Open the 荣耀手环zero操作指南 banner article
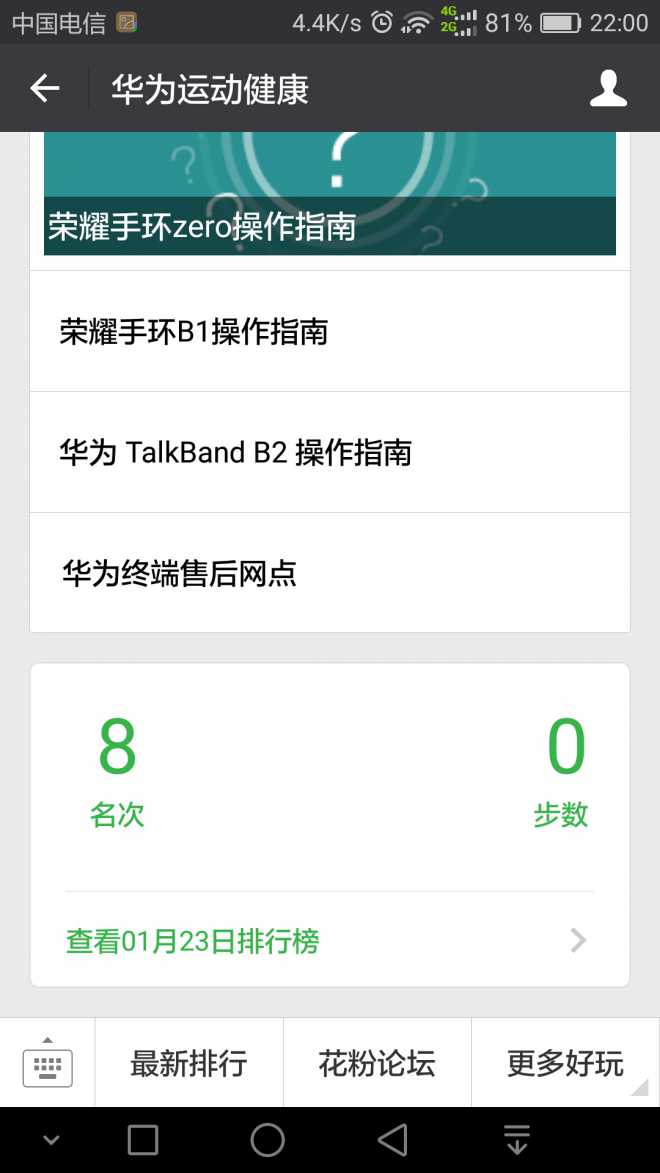The width and height of the screenshot is (660, 1173). point(330,200)
